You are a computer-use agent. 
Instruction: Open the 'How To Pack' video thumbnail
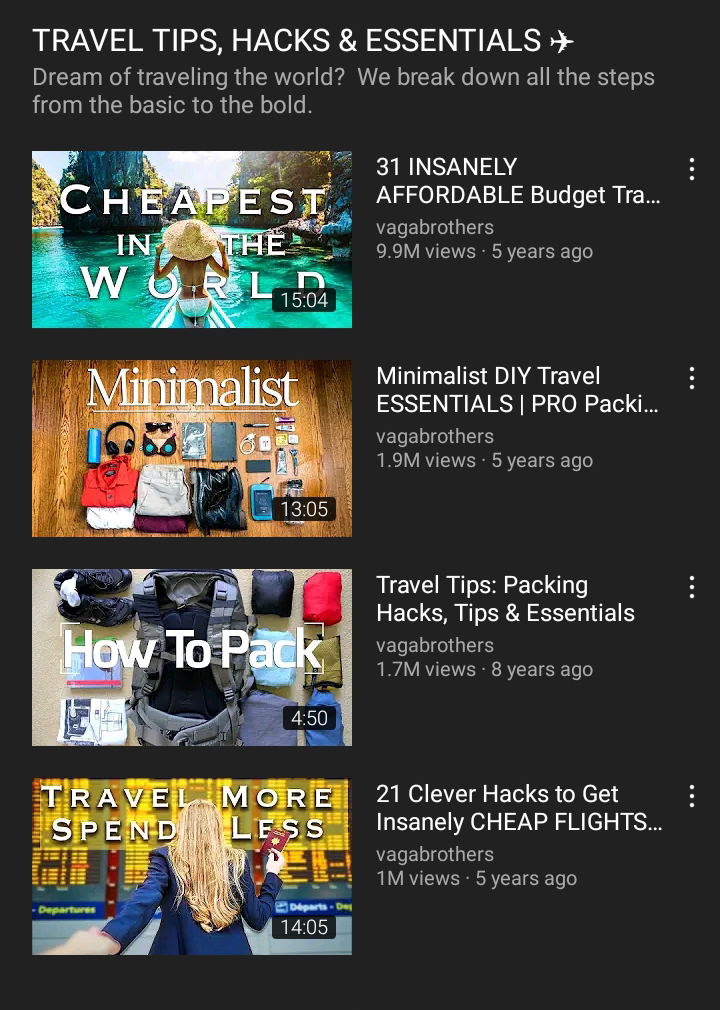(x=192, y=657)
